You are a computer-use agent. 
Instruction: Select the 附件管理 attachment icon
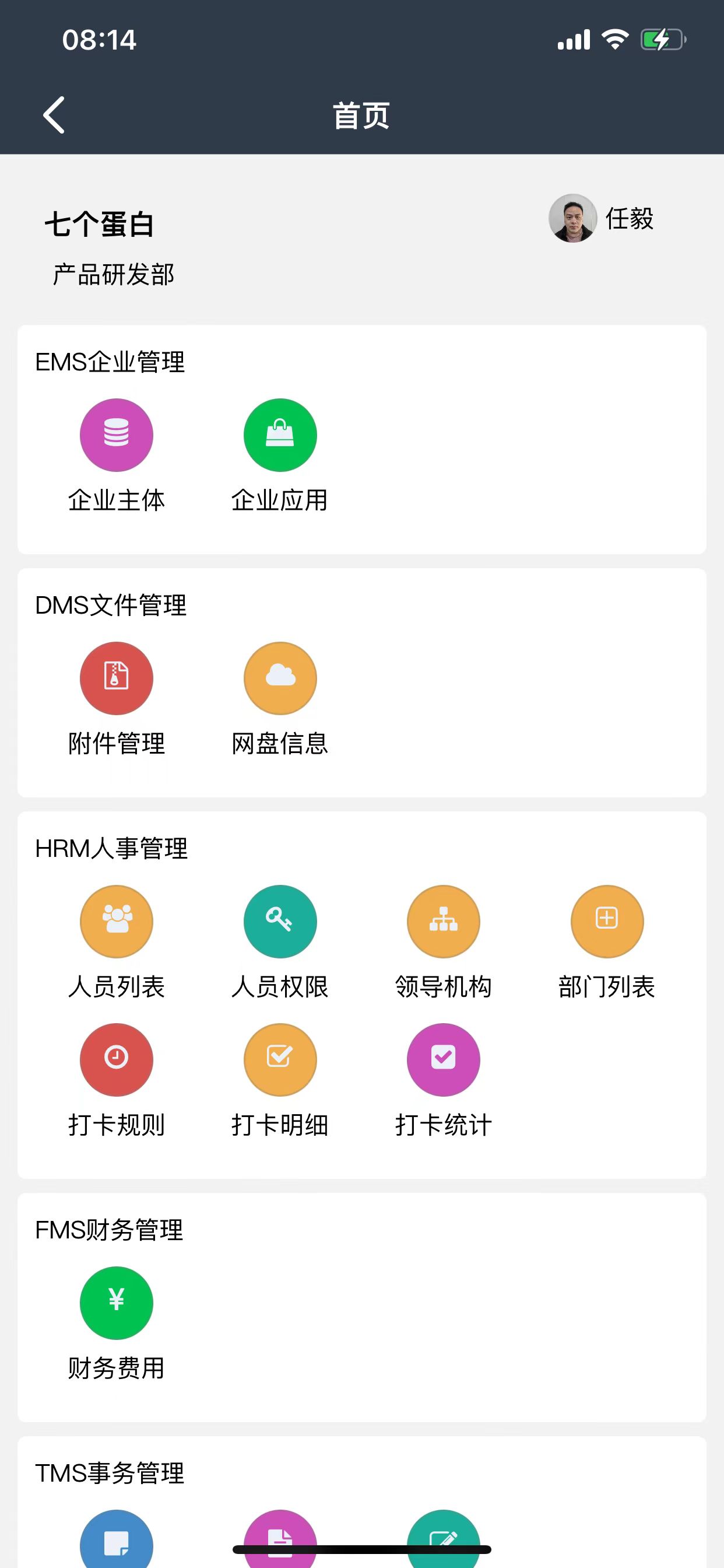[x=116, y=677]
